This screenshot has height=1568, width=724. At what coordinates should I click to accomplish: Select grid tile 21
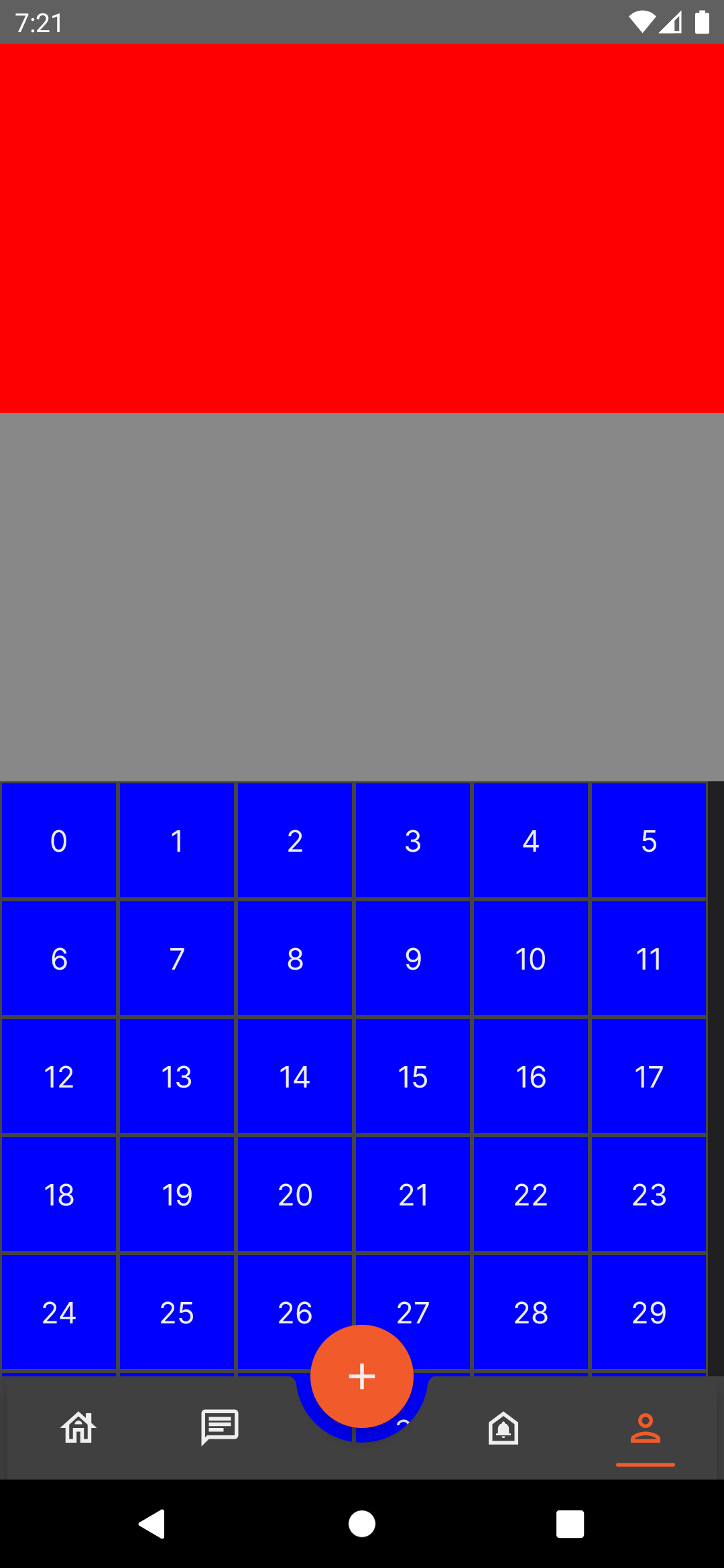(x=413, y=1194)
